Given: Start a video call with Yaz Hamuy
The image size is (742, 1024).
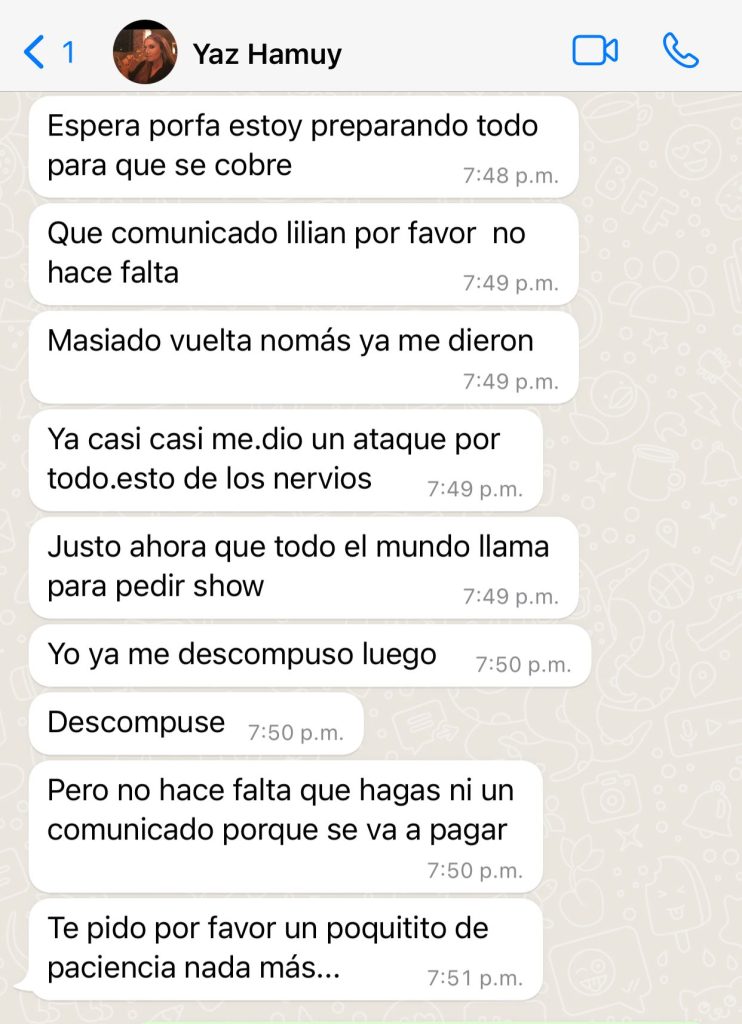Looking at the screenshot, I should 595,51.
